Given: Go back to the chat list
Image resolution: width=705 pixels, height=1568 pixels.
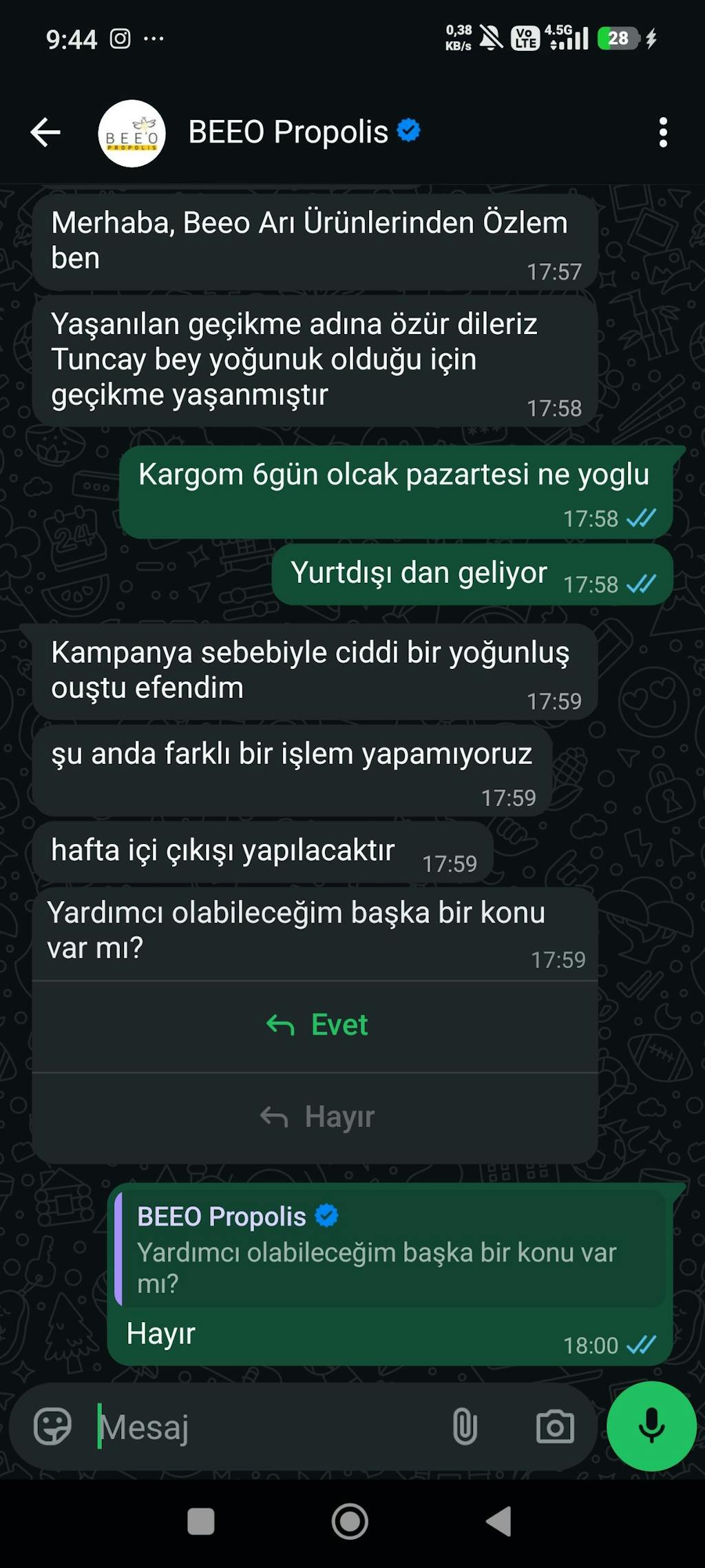Looking at the screenshot, I should point(45,132).
